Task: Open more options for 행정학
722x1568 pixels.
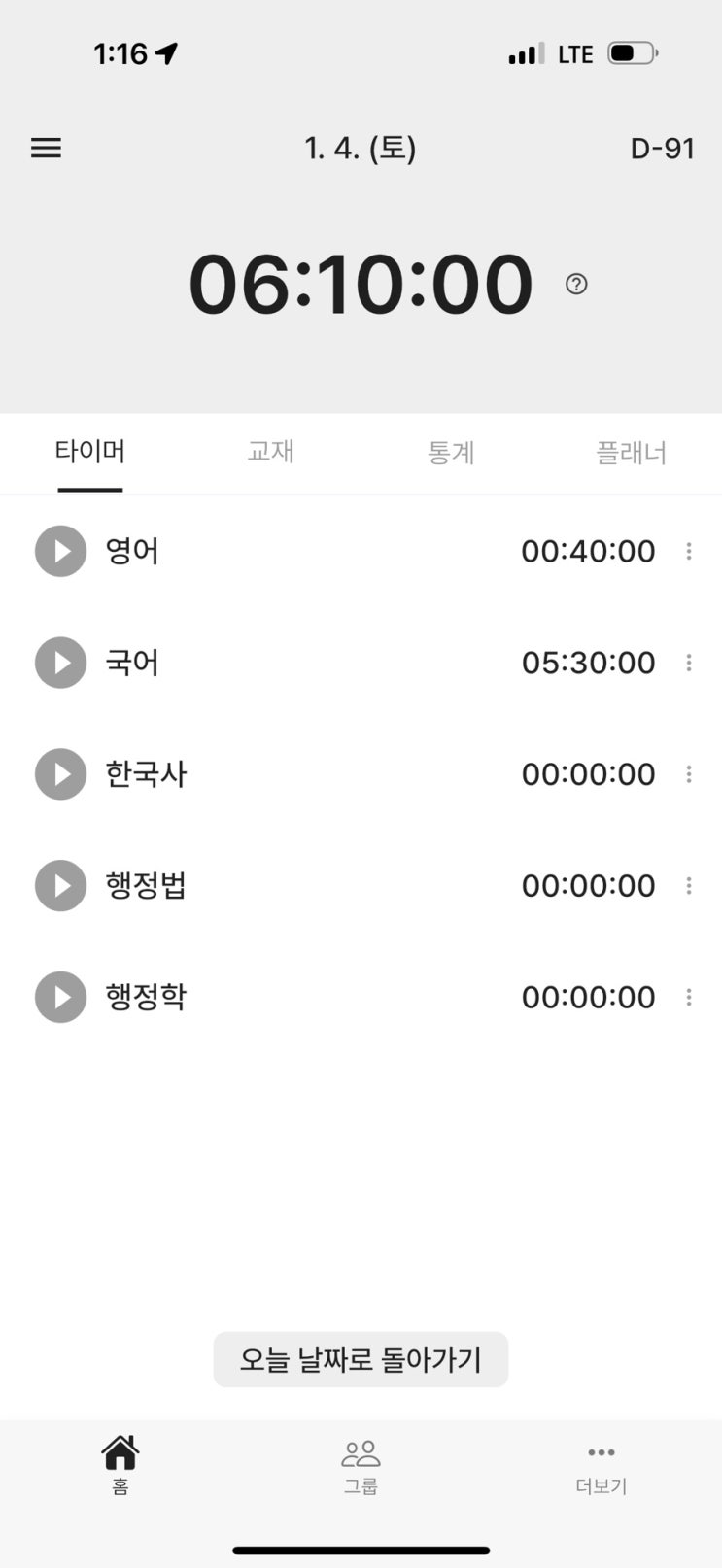Action: click(689, 997)
